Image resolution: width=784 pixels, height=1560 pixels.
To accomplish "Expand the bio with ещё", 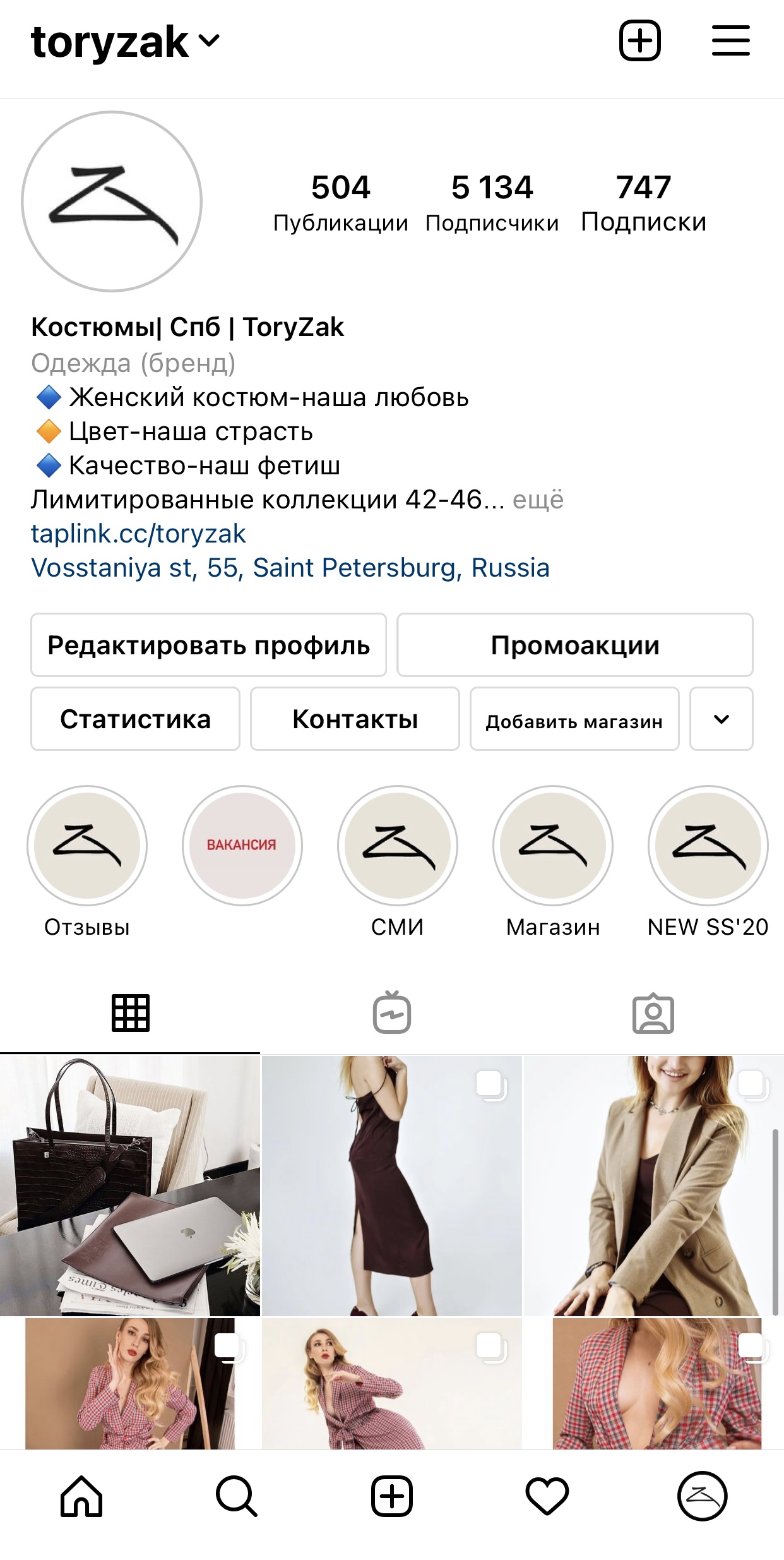I will tap(538, 500).
